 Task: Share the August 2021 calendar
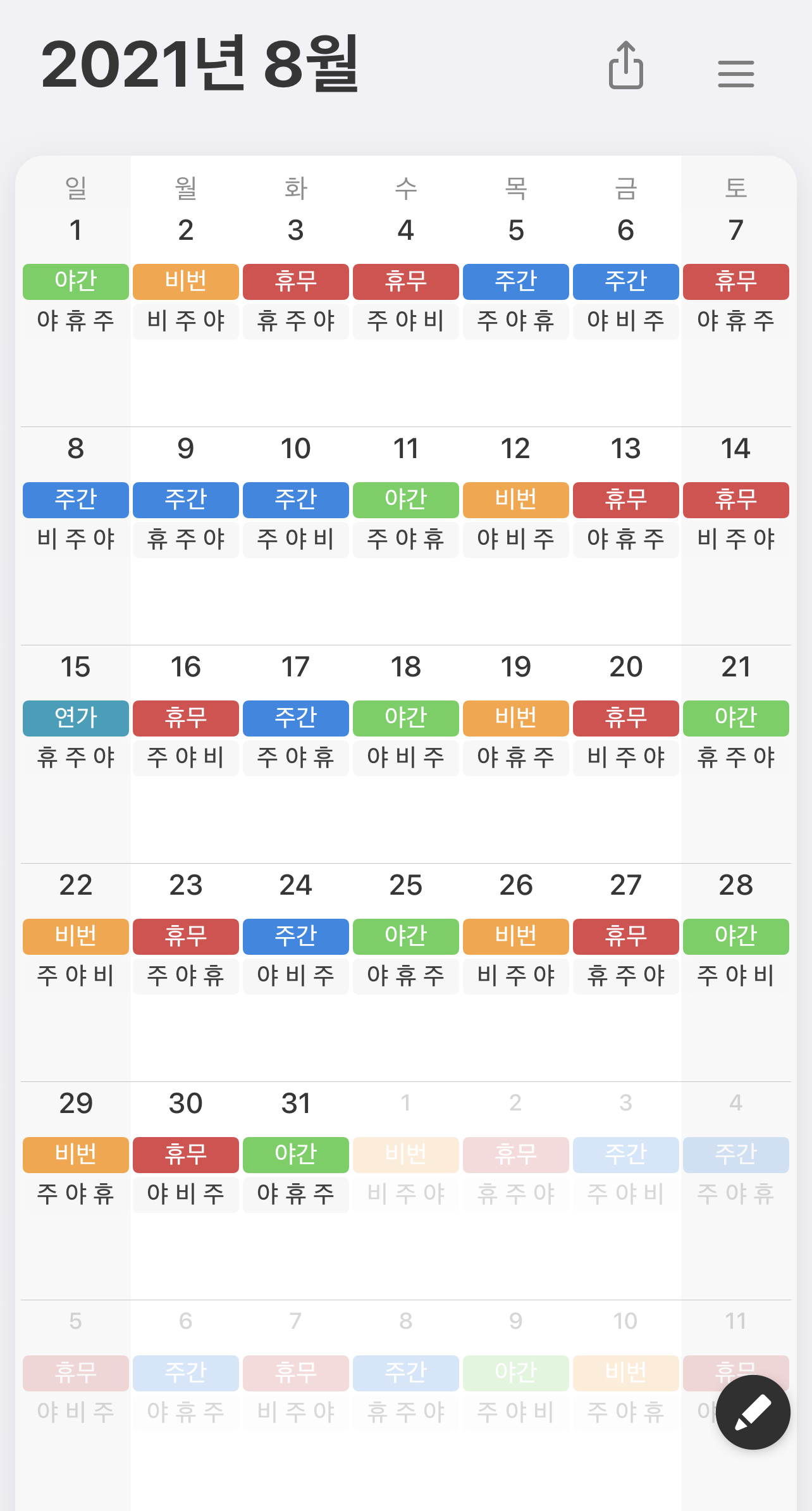tap(626, 65)
